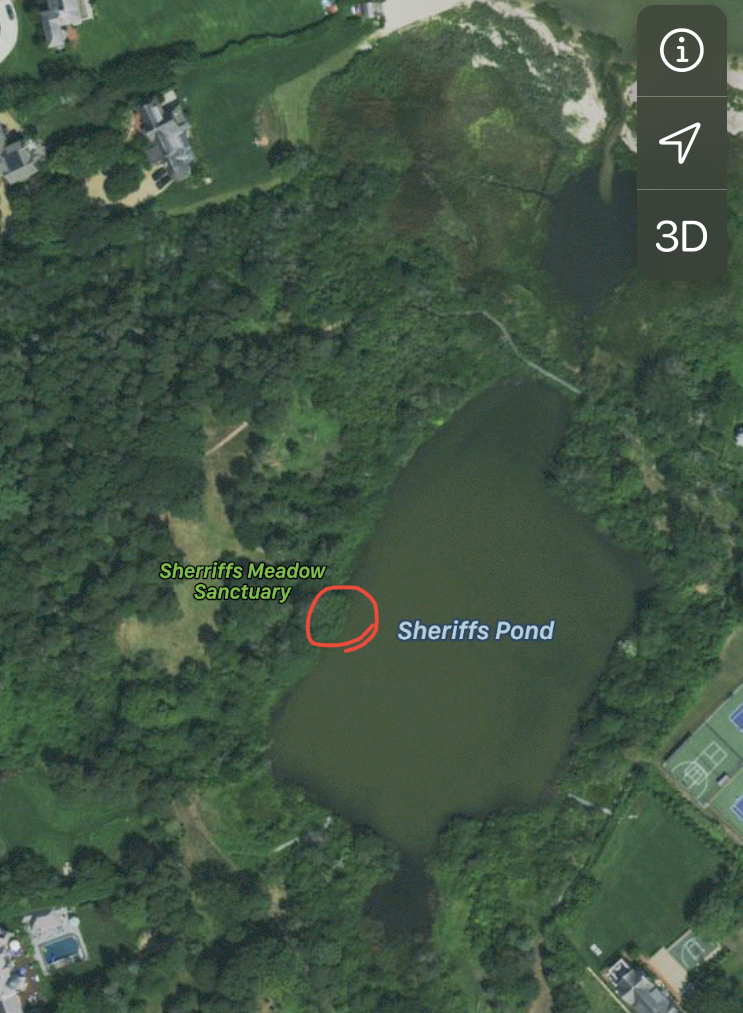Center map on current location
This screenshot has width=743, height=1013.
pyautogui.click(x=681, y=143)
